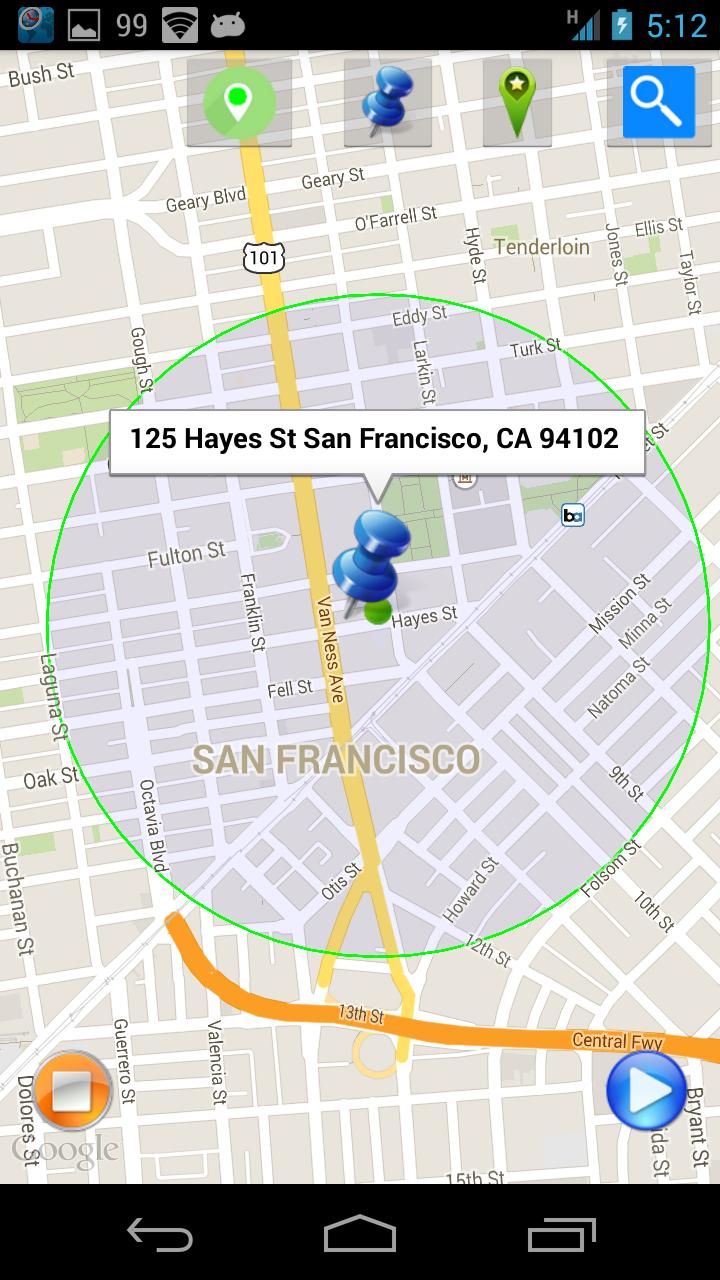
Task: Open the starred favorites marker button
Action: coord(517,102)
